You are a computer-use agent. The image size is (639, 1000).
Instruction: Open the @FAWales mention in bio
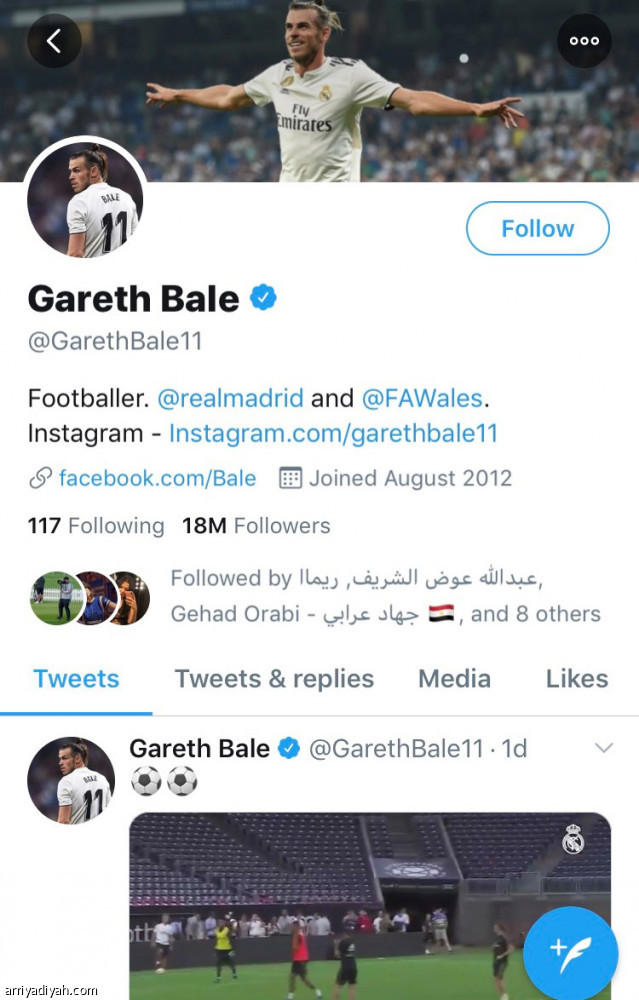(422, 398)
